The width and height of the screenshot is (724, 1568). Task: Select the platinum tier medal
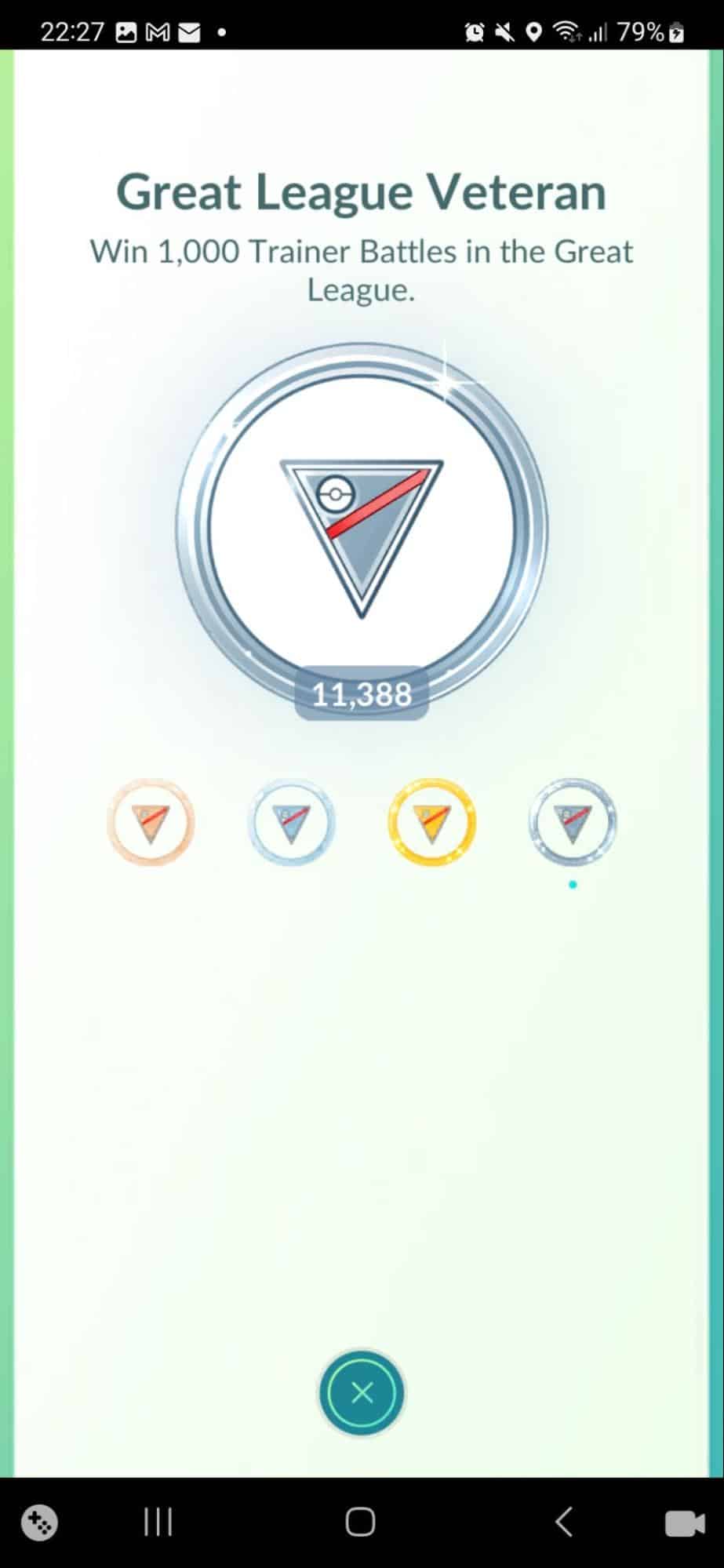click(x=573, y=822)
